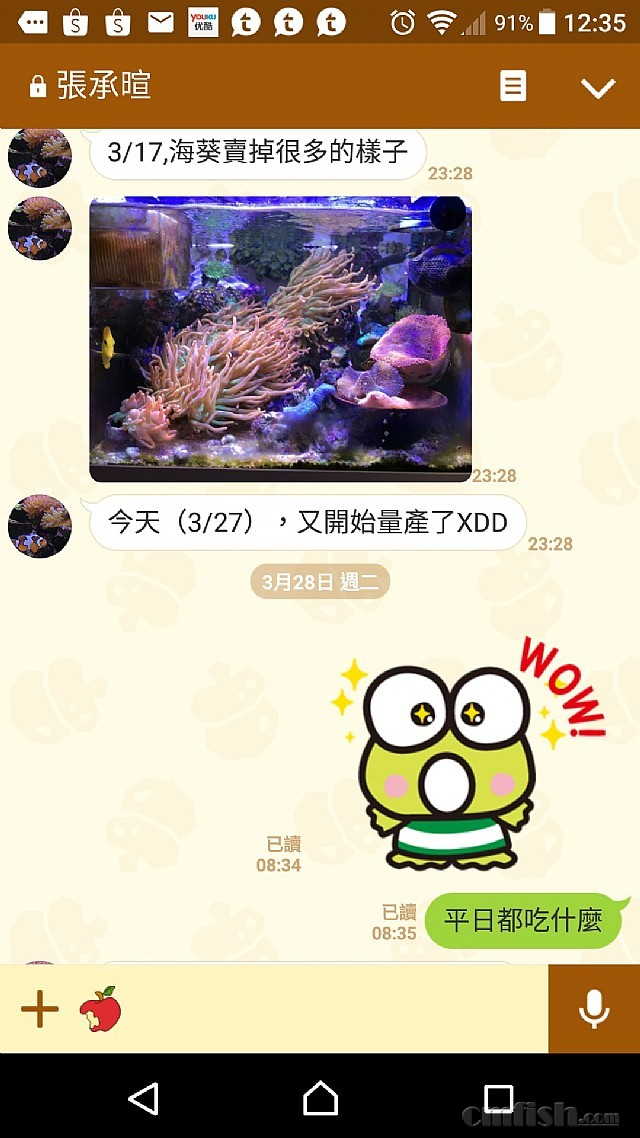Show recent apps

(498, 1098)
